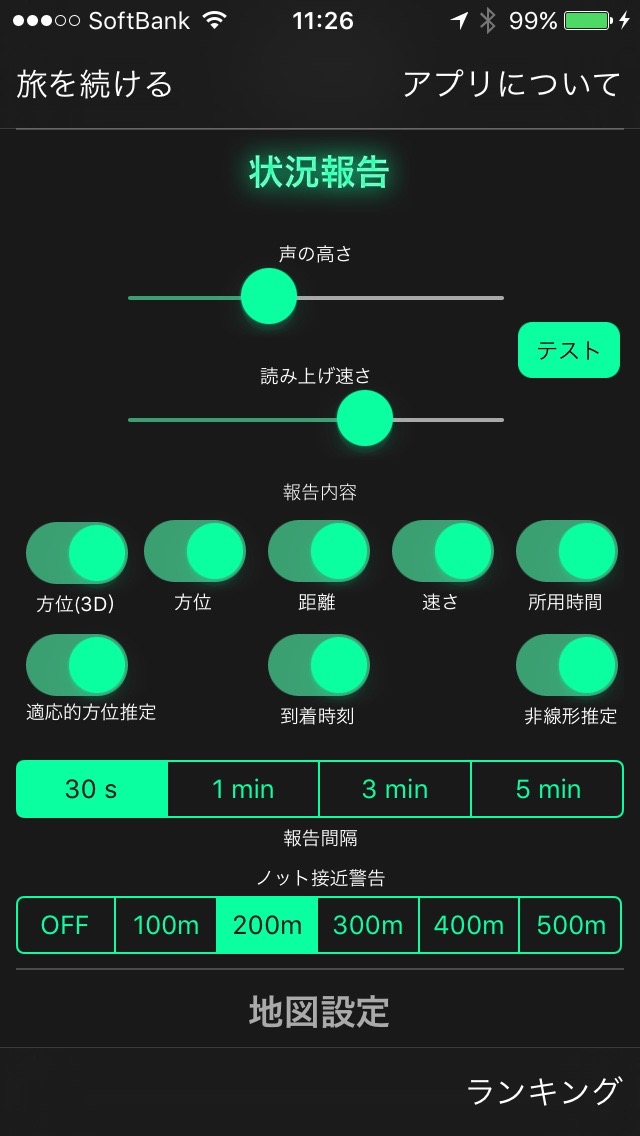Turn off the 速さ switch

[x=442, y=552]
